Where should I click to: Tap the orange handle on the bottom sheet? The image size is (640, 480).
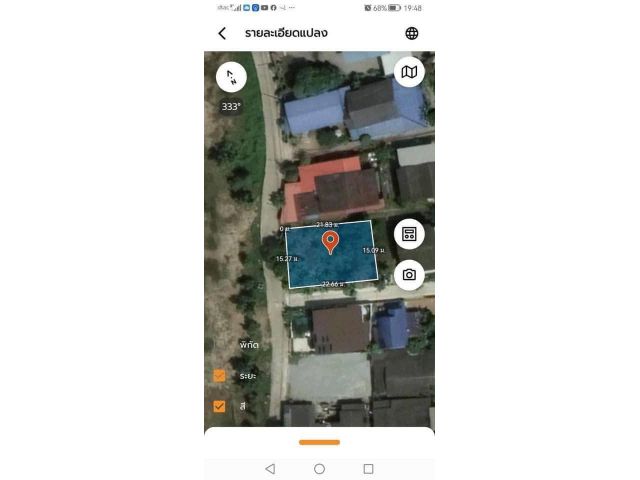pos(319,442)
